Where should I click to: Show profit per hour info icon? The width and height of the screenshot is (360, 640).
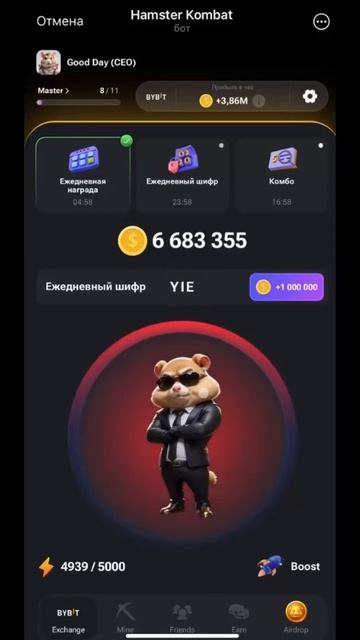click(x=258, y=101)
